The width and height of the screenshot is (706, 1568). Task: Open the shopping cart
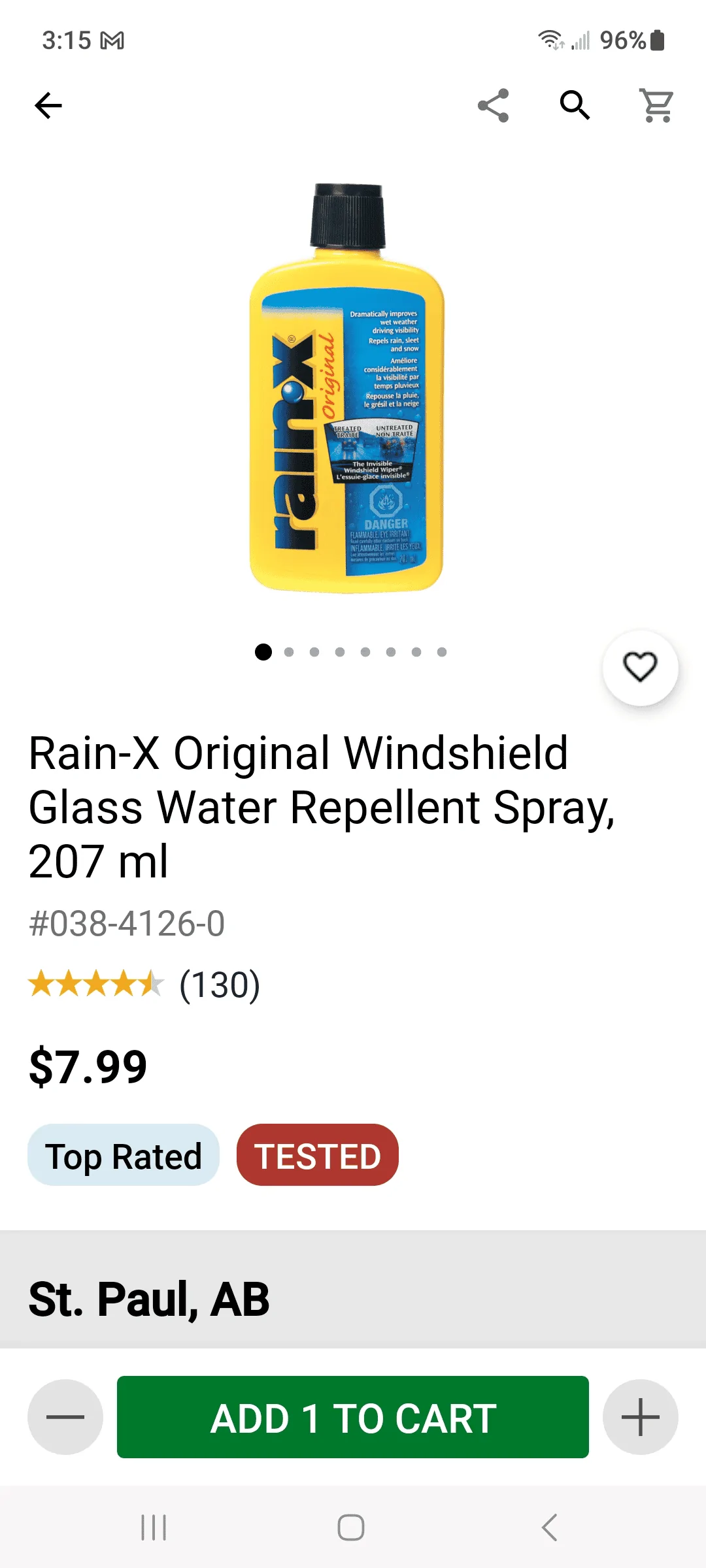pos(656,105)
